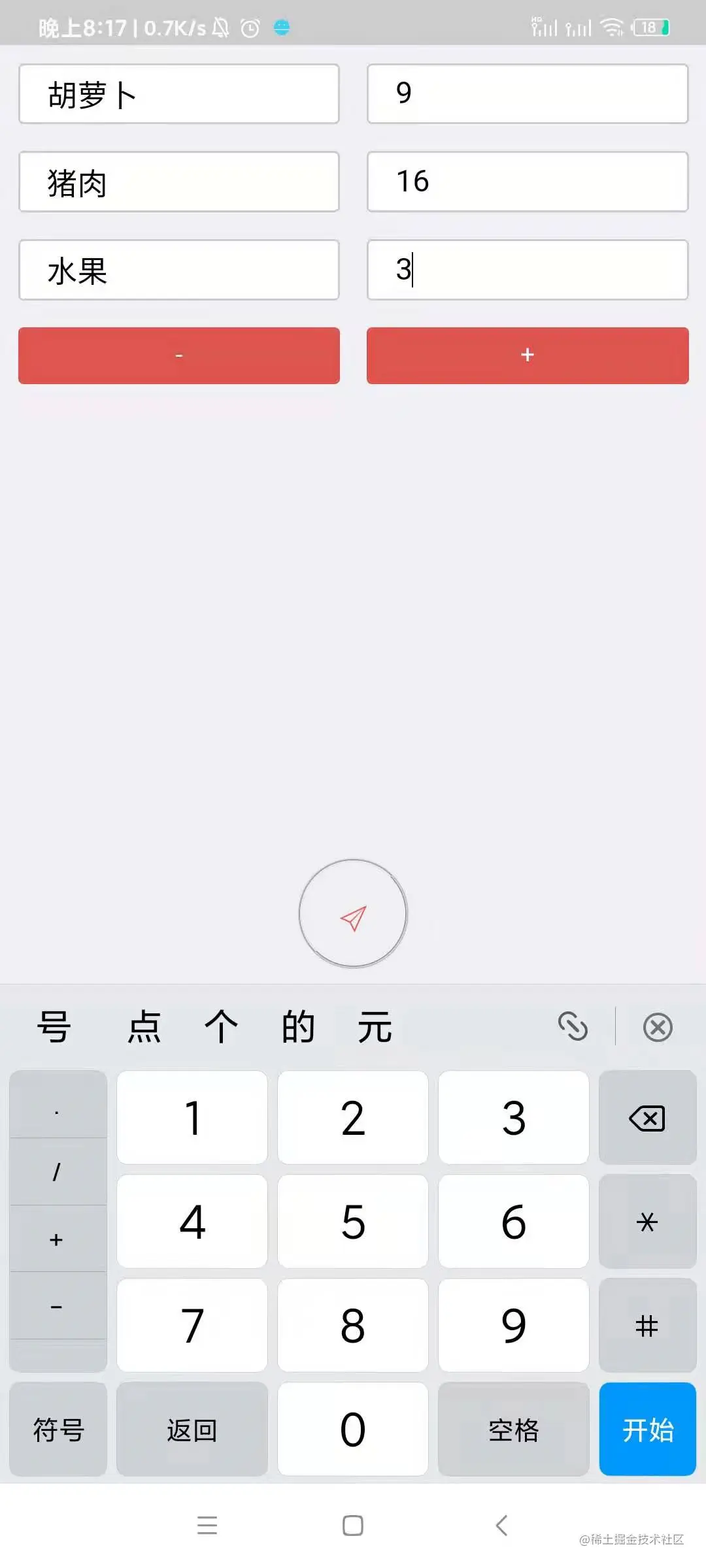This screenshot has width=706, height=1568.
Task: Edit the value field showing 16
Action: click(527, 182)
